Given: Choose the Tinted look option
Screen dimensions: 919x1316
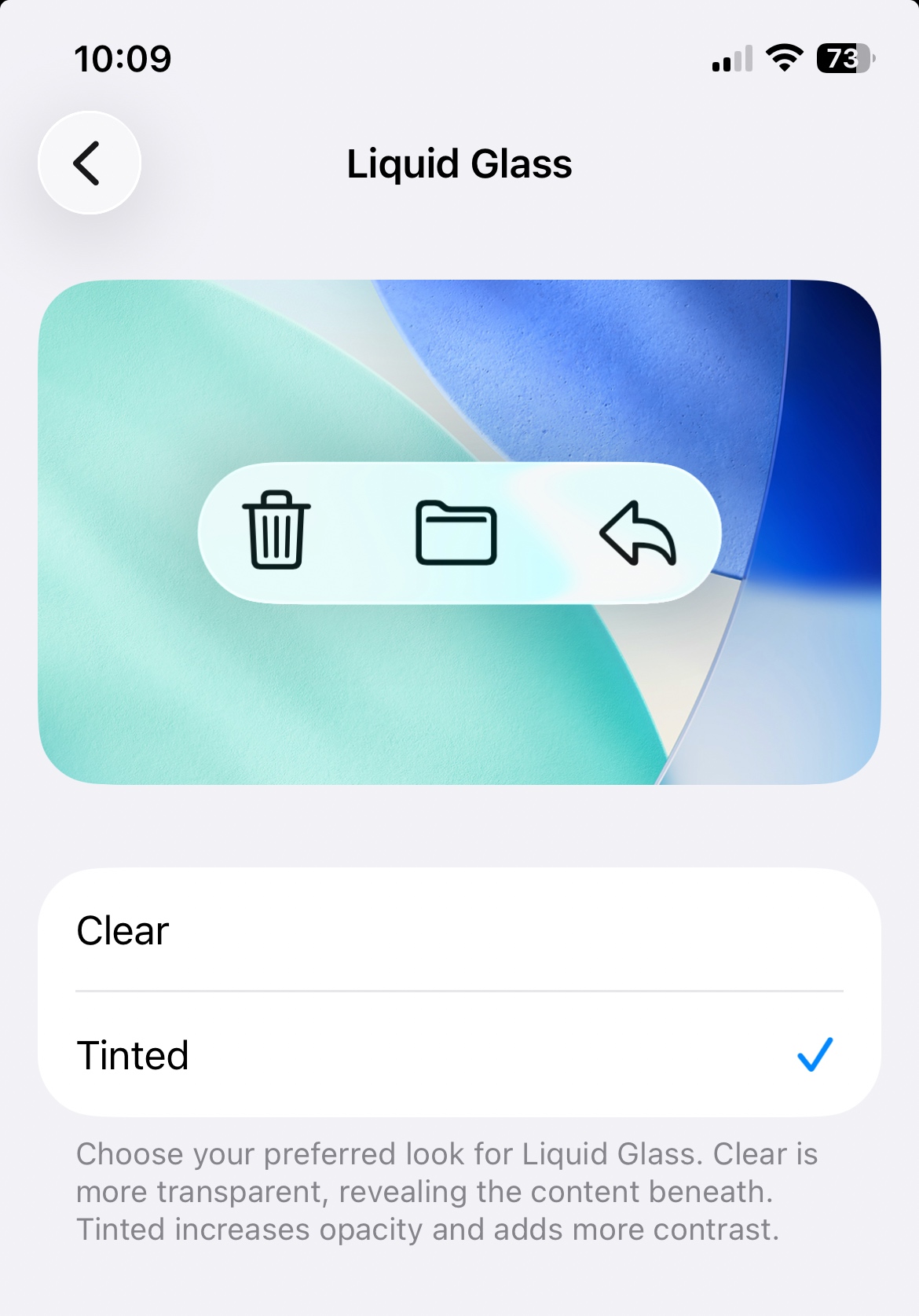Looking at the screenshot, I should 459,1054.
